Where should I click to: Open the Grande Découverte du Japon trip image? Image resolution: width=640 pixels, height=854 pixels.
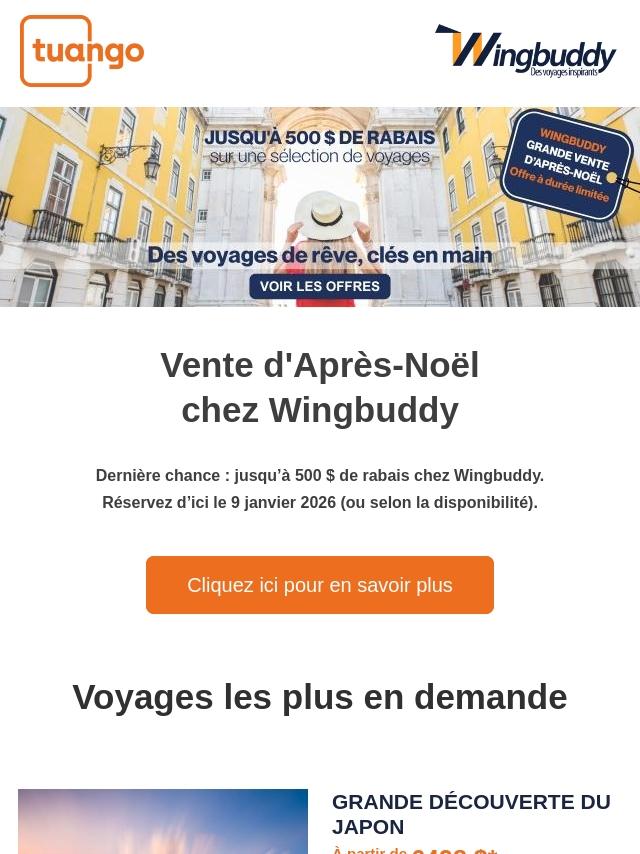coord(163,822)
